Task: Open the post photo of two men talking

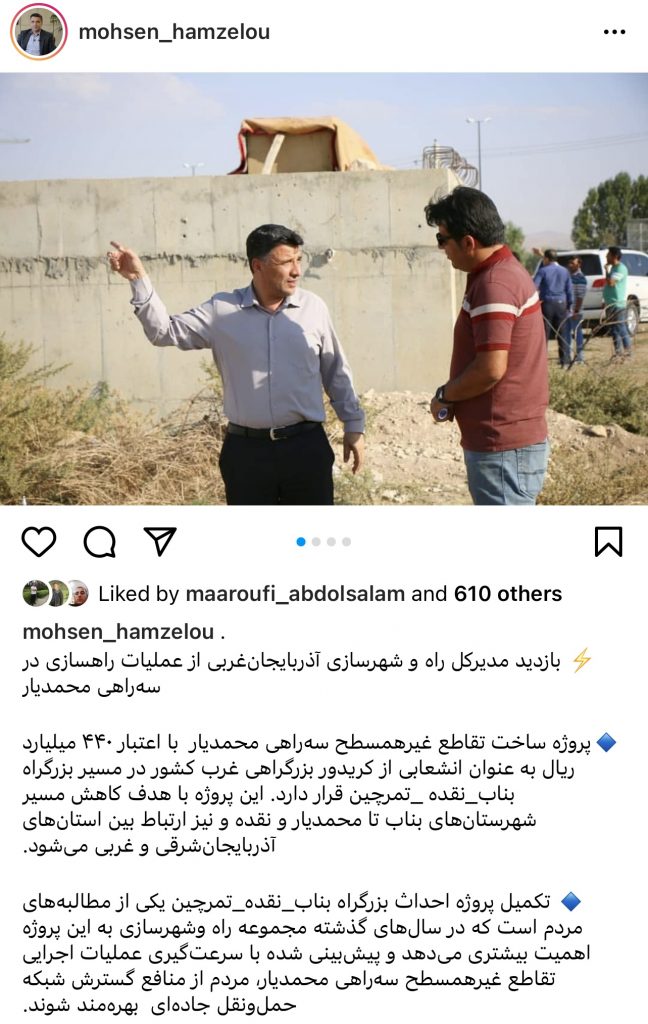Action: pyautogui.click(x=324, y=288)
